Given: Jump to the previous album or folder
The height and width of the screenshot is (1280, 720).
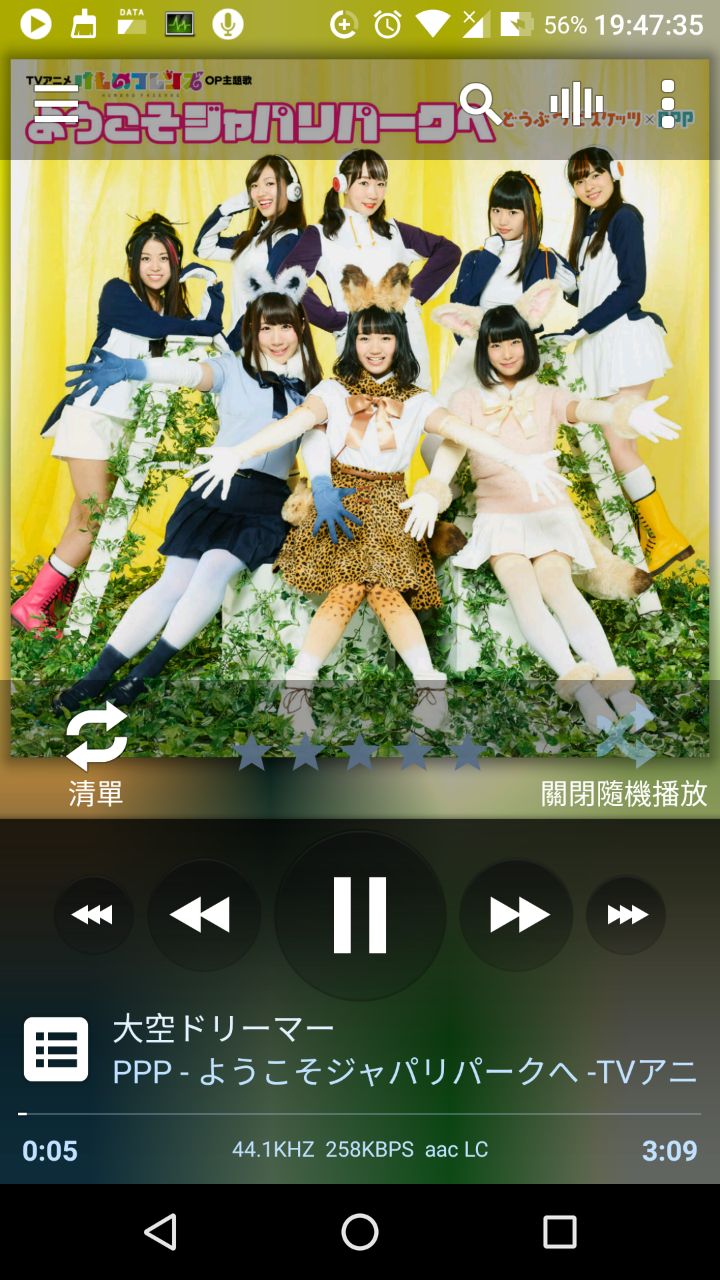Looking at the screenshot, I should [x=93, y=915].
